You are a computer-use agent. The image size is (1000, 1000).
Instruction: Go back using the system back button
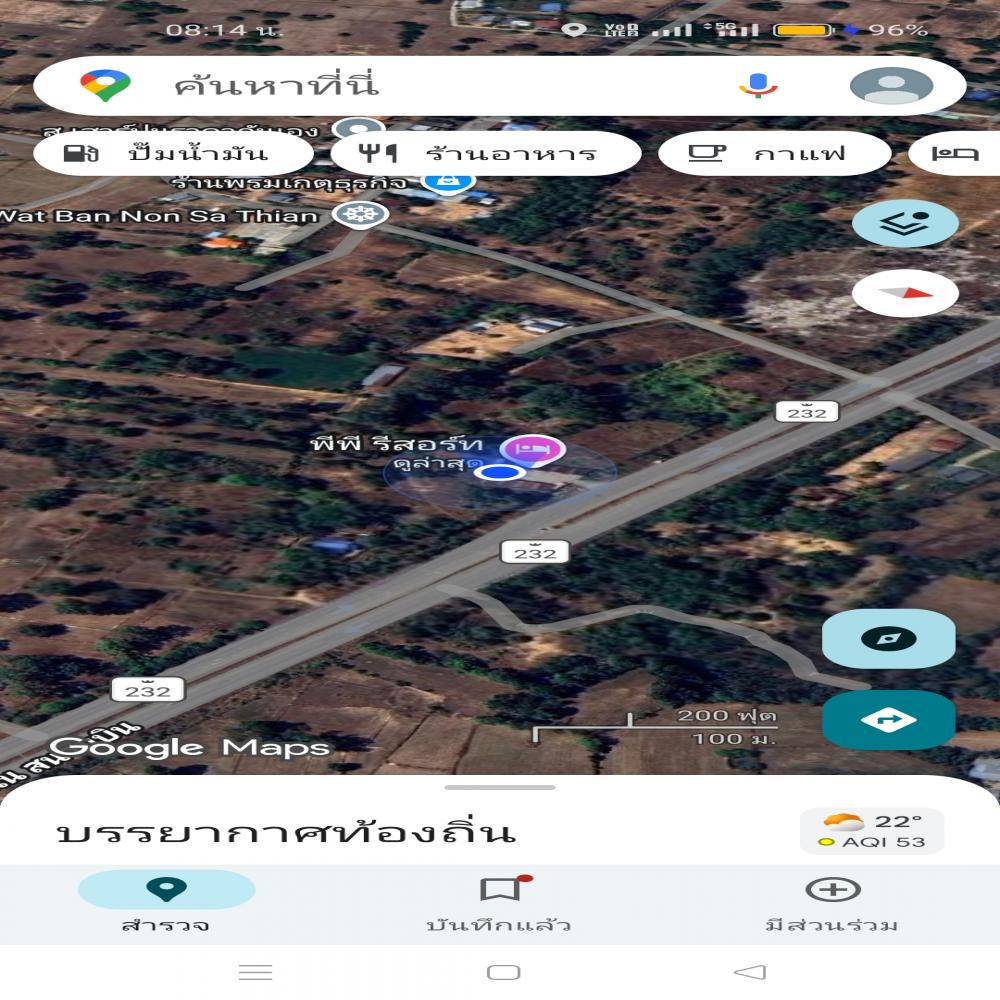(x=749, y=972)
